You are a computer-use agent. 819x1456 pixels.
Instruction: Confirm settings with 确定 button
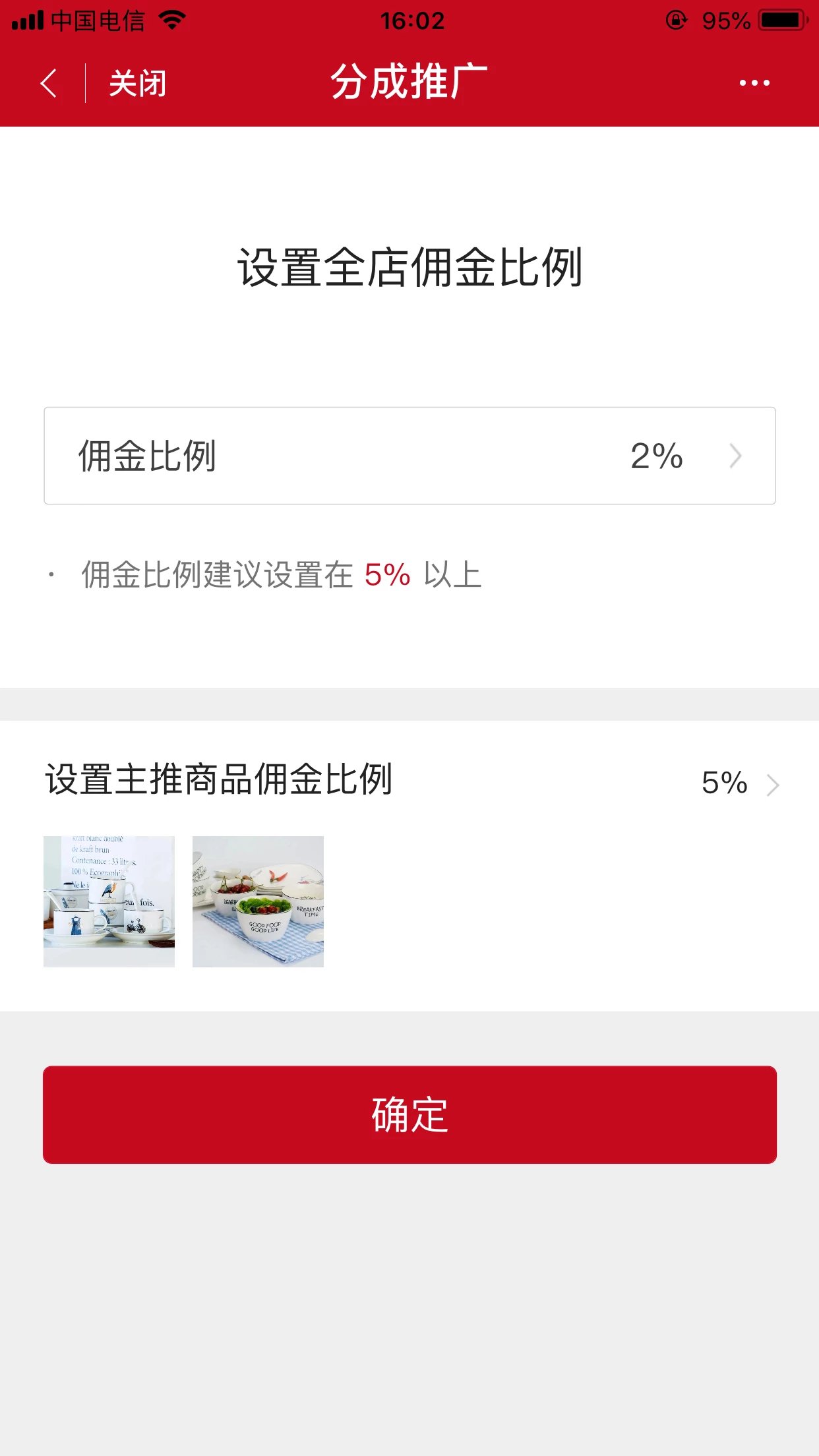409,1114
